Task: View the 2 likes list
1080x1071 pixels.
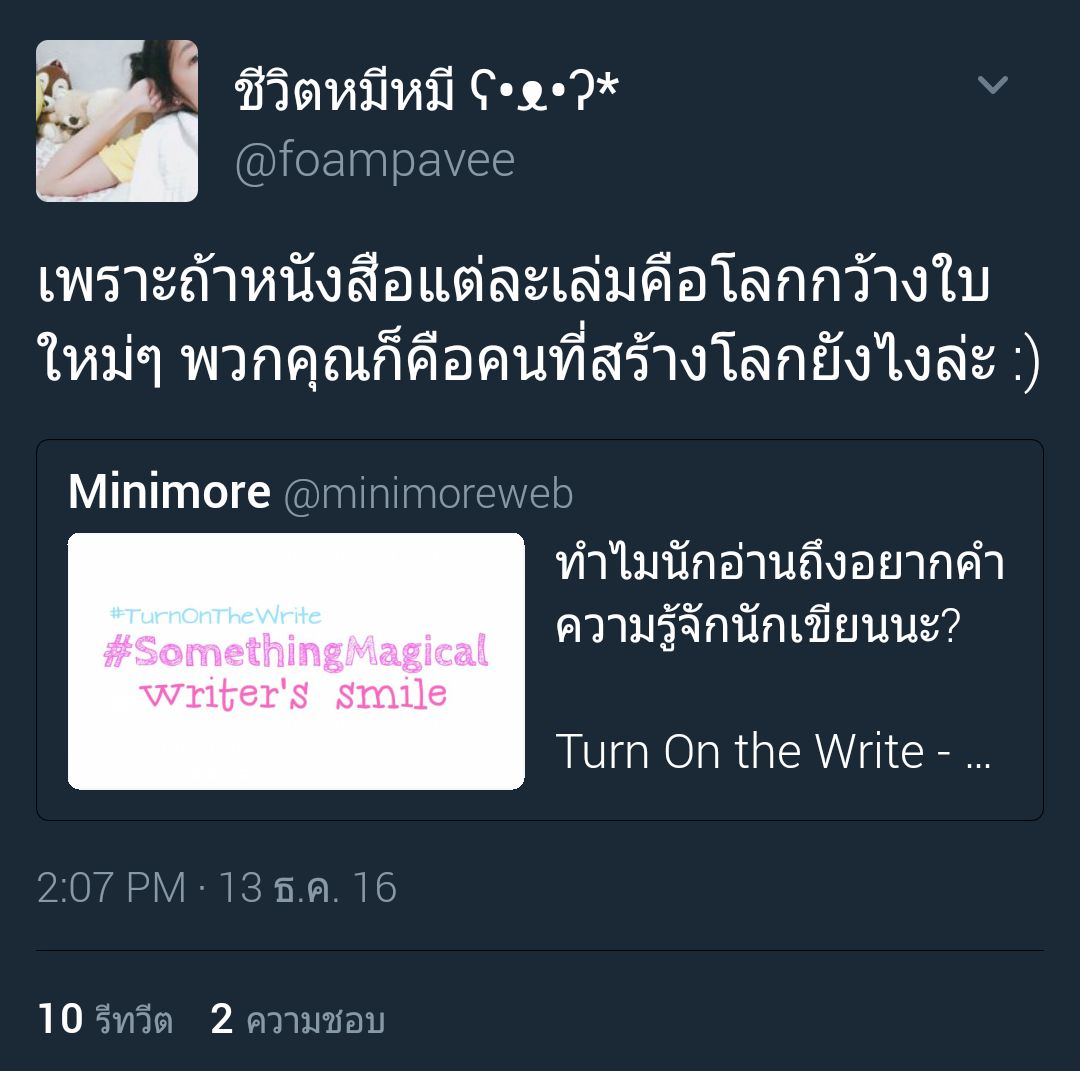Action: click(x=298, y=1020)
